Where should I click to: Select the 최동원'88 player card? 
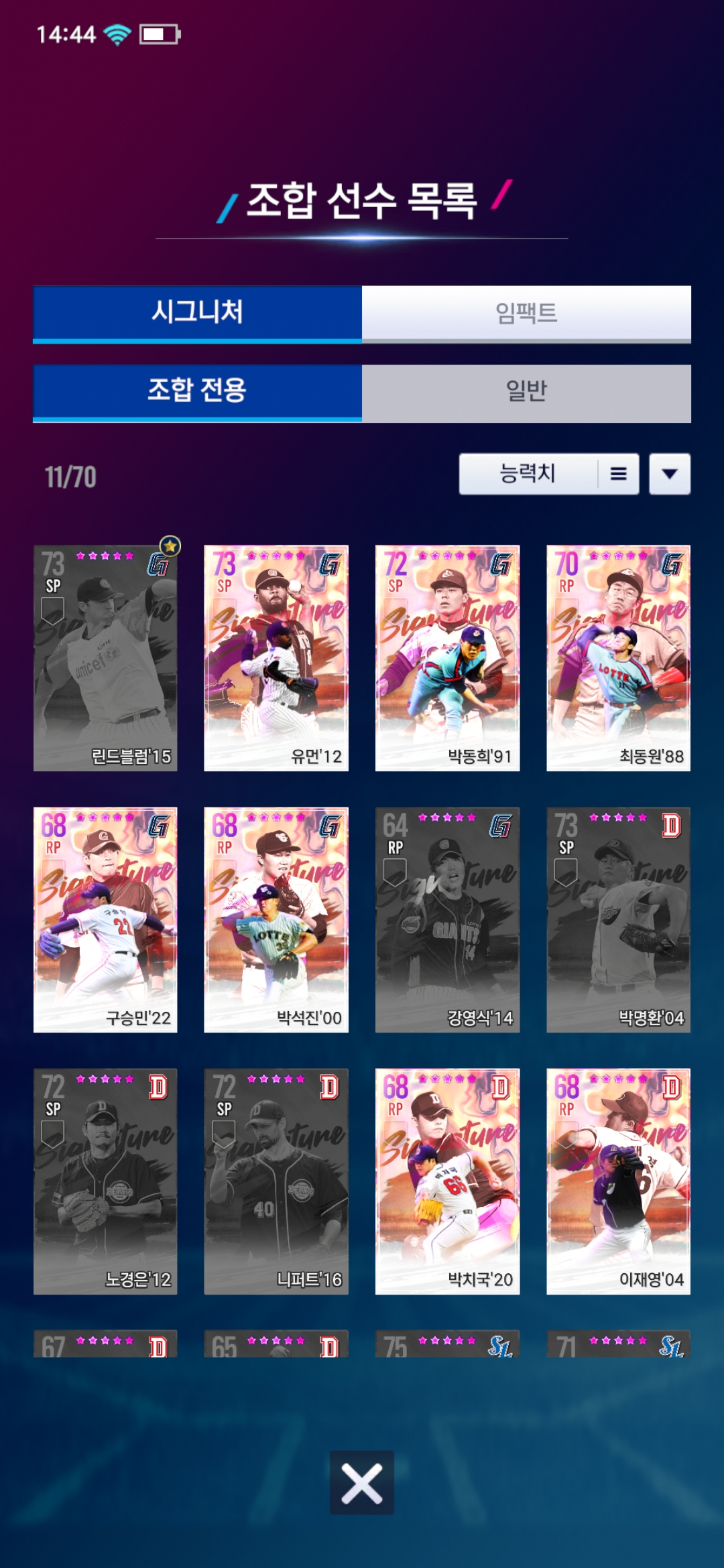618,658
